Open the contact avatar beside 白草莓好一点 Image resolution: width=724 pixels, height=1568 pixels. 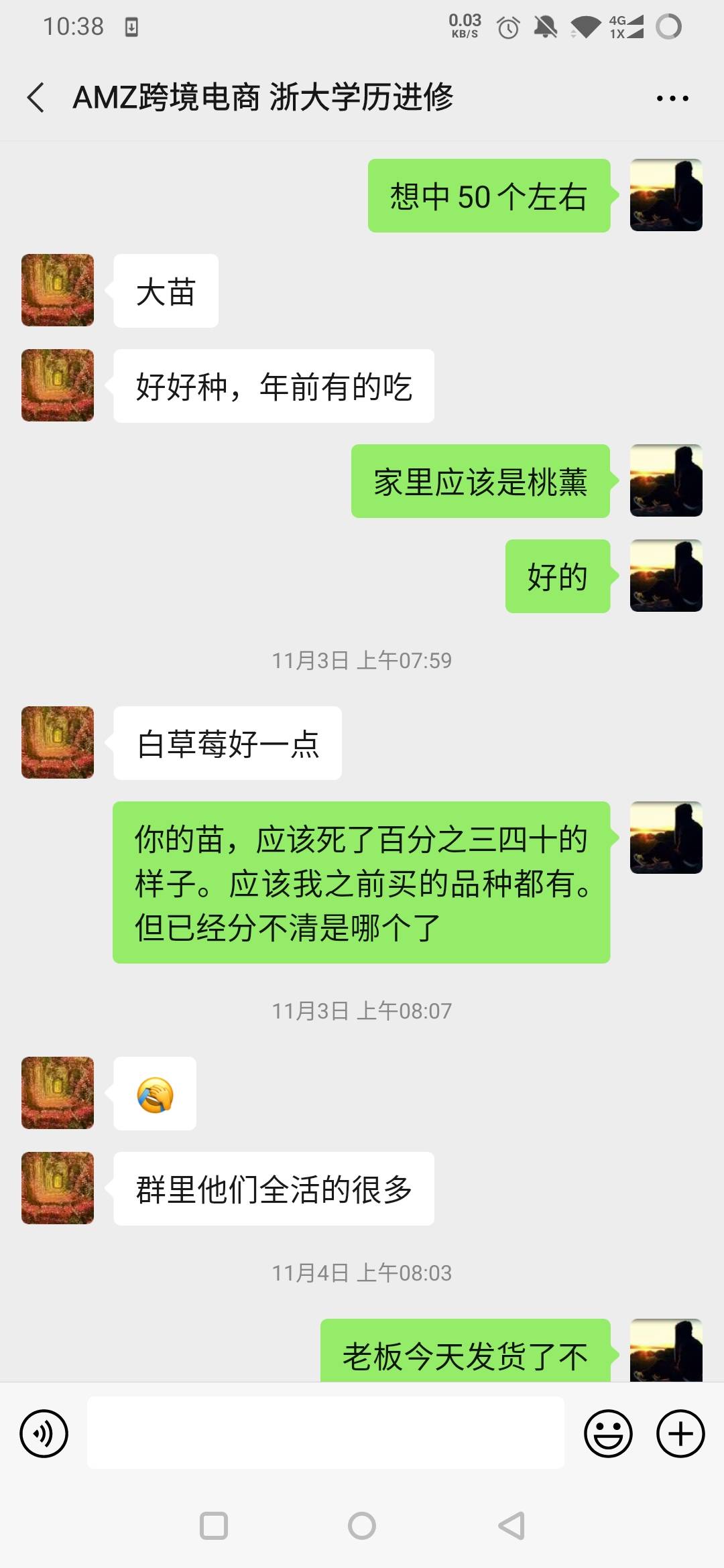(x=58, y=742)
